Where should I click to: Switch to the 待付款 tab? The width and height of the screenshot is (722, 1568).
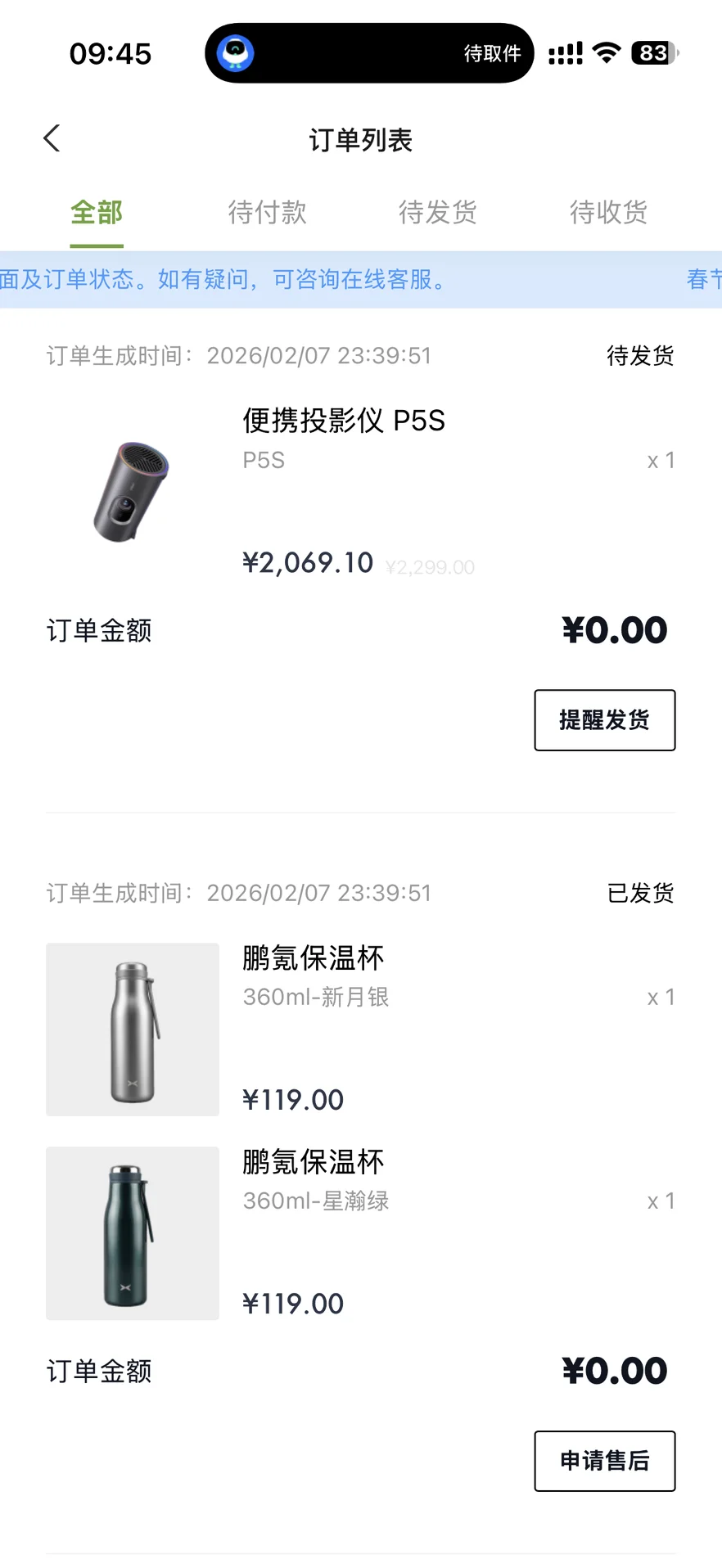267,213
